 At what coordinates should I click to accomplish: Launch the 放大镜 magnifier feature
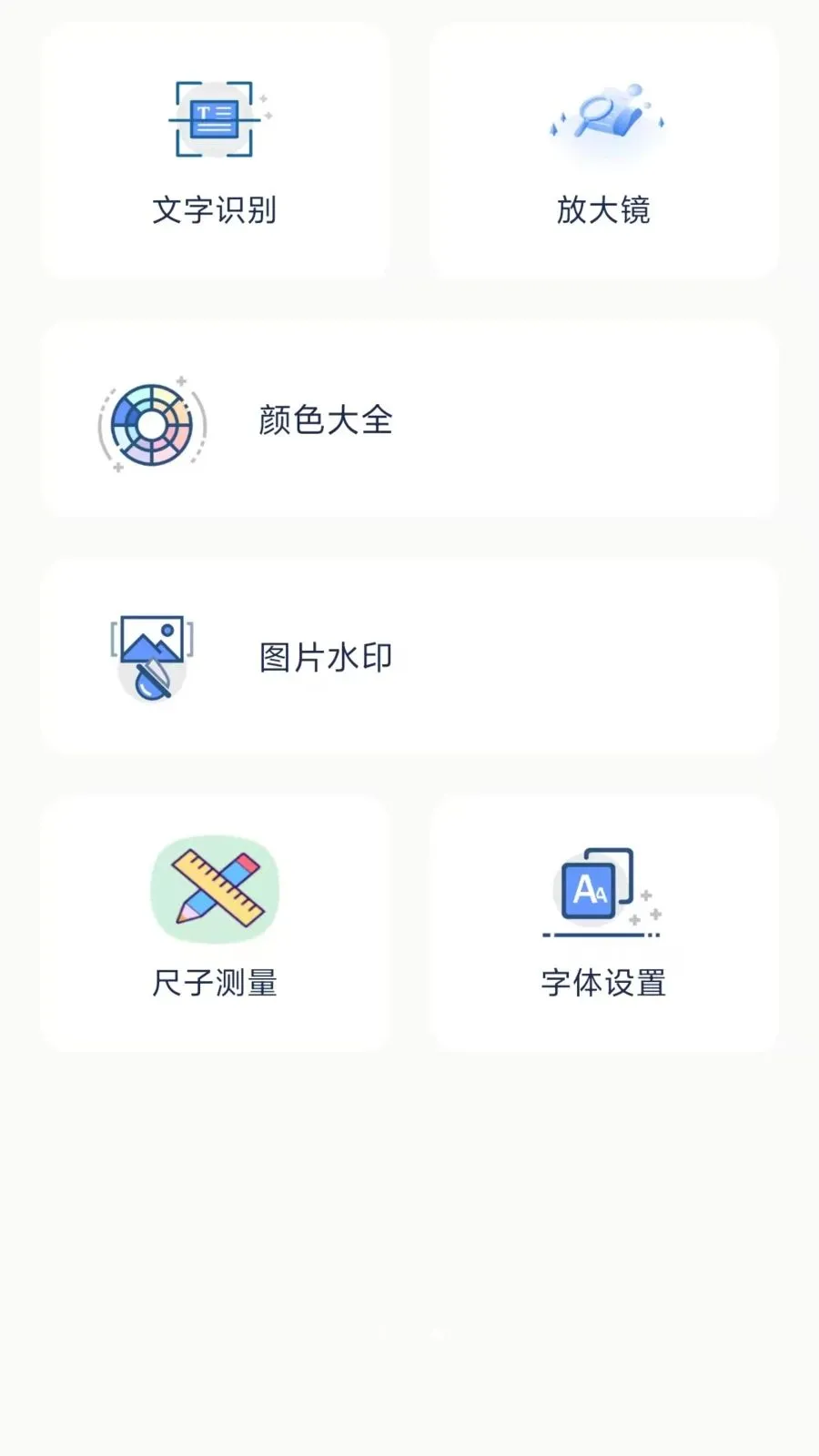[x=603, y=150]
